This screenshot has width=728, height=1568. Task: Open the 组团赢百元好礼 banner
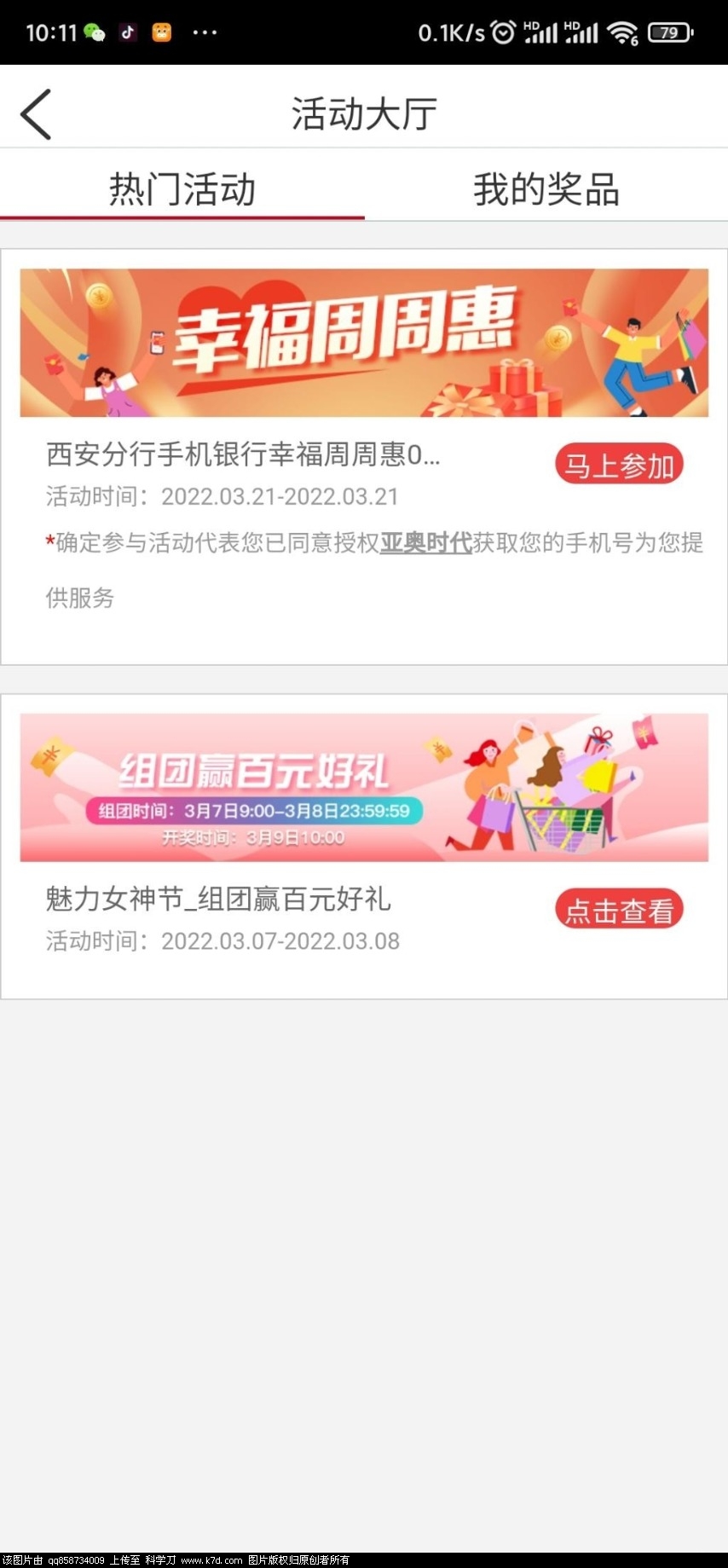(x=364, y=788)
